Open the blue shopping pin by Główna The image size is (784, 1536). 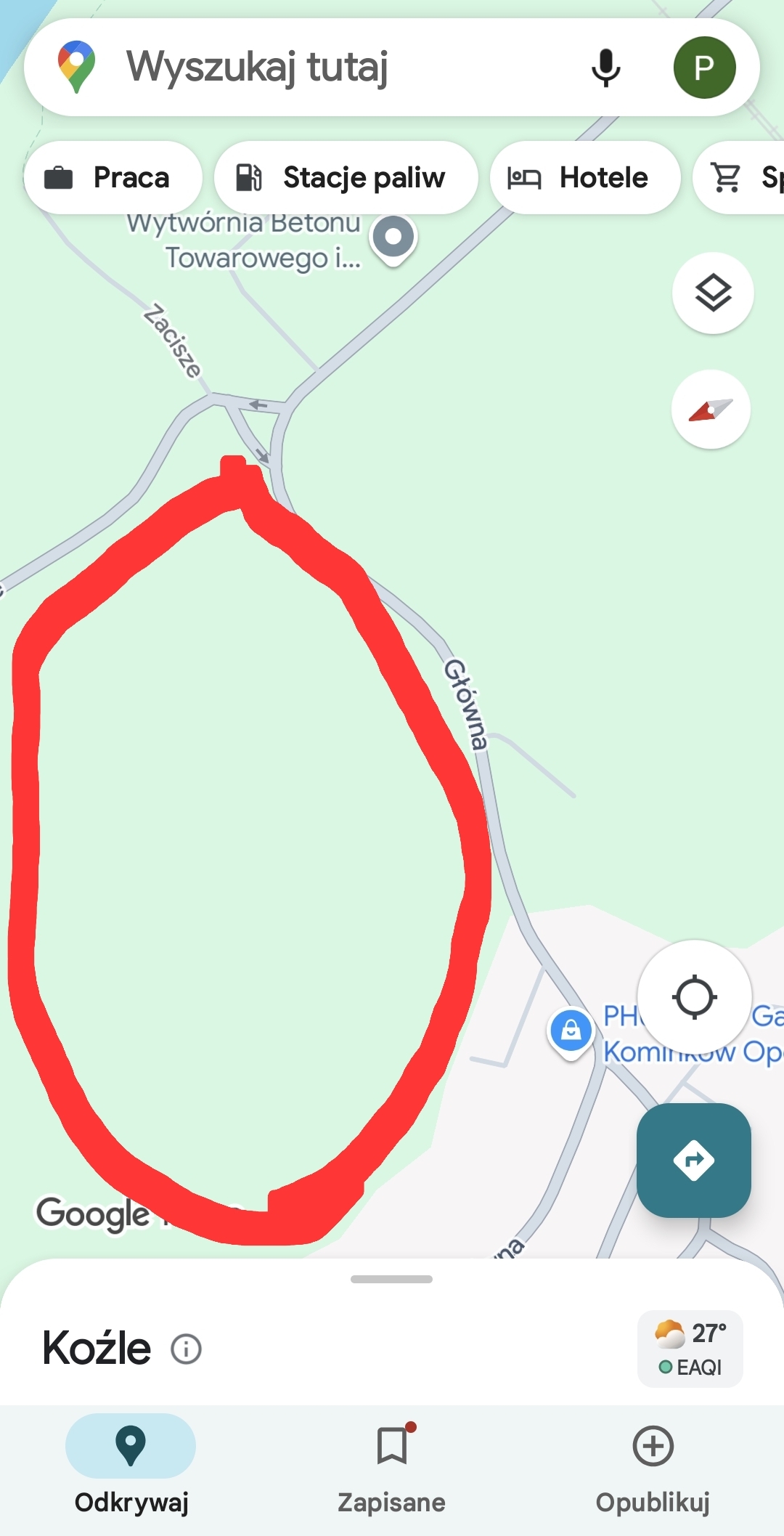571,1031
